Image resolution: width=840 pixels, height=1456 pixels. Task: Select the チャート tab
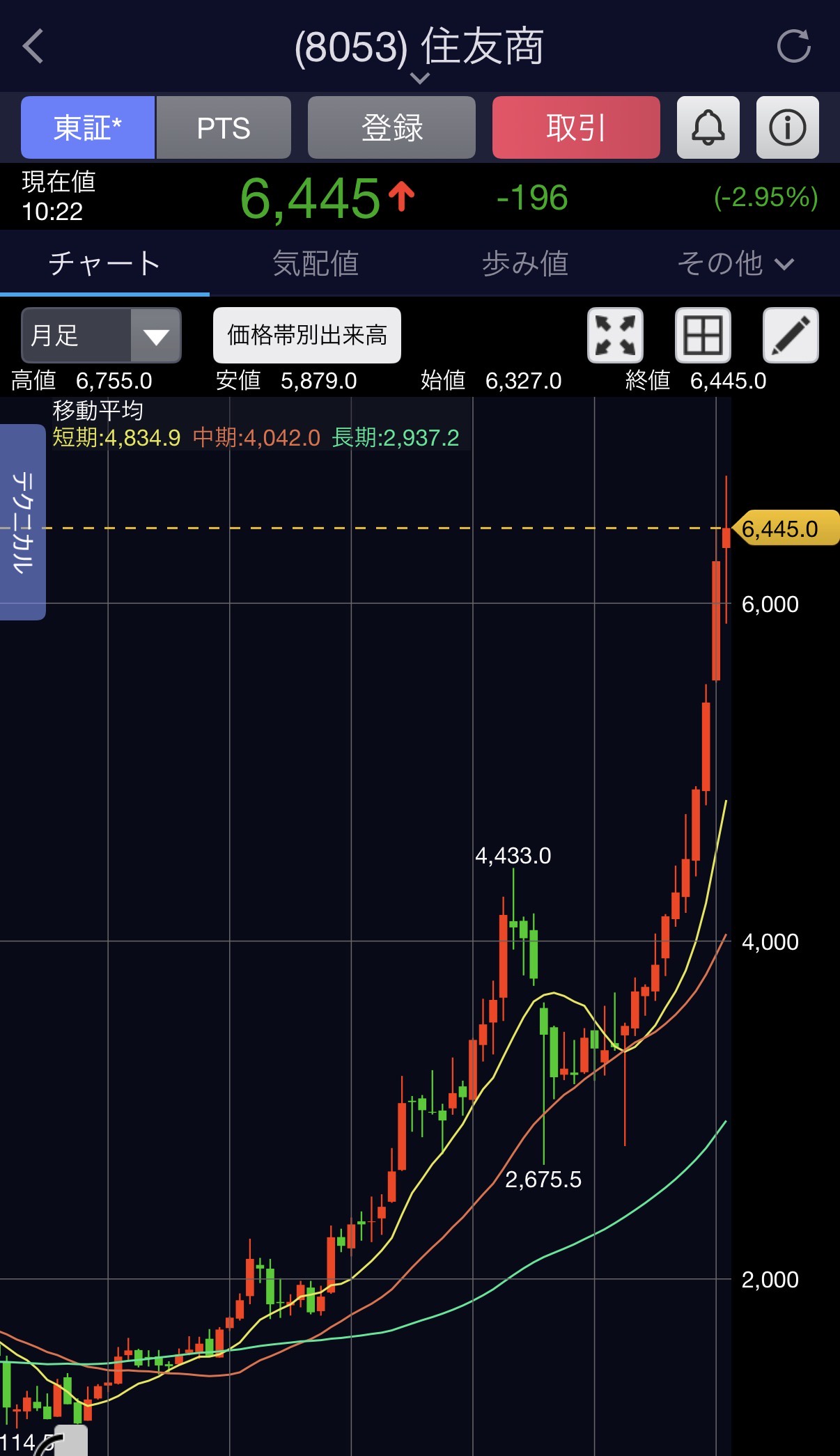point(104,264)
